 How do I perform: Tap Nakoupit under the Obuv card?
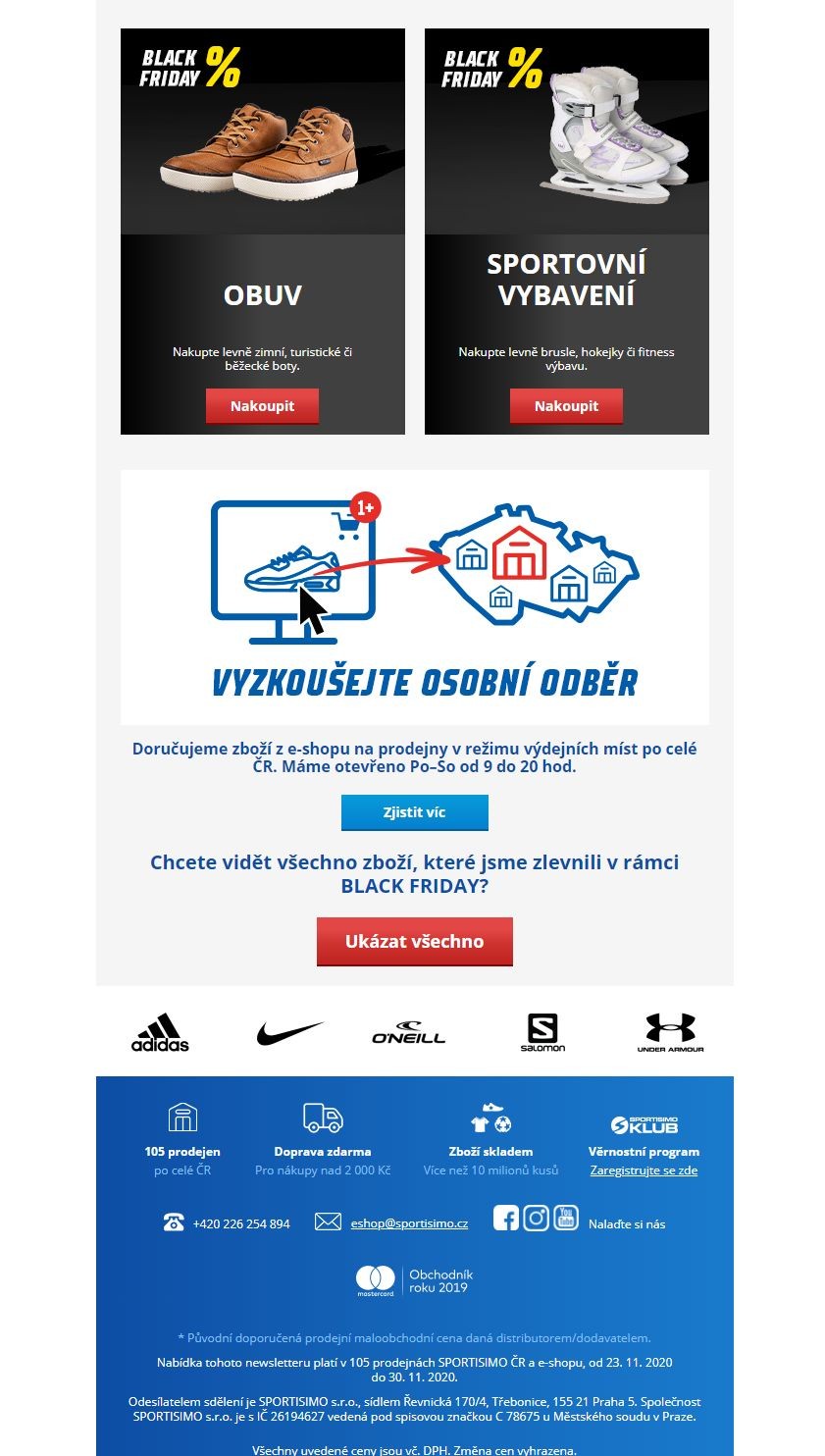point(262,406)
